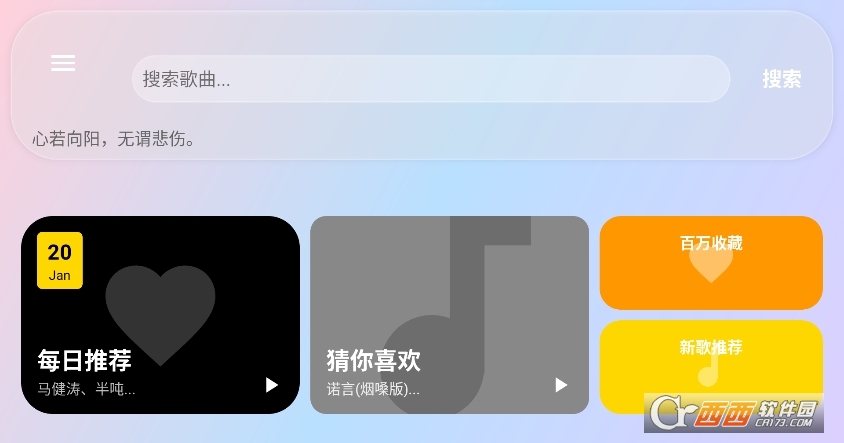Play the 猜你喜欢 song 诺言
This screenshot has width=844, height=443.
coord(560,385)
